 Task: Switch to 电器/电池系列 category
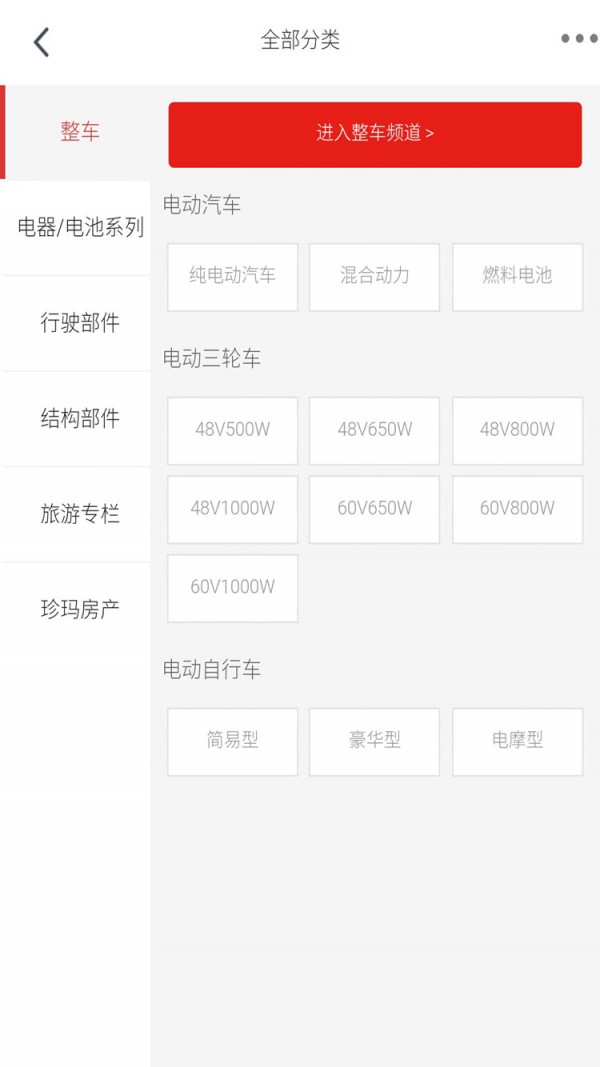point(80,227)
